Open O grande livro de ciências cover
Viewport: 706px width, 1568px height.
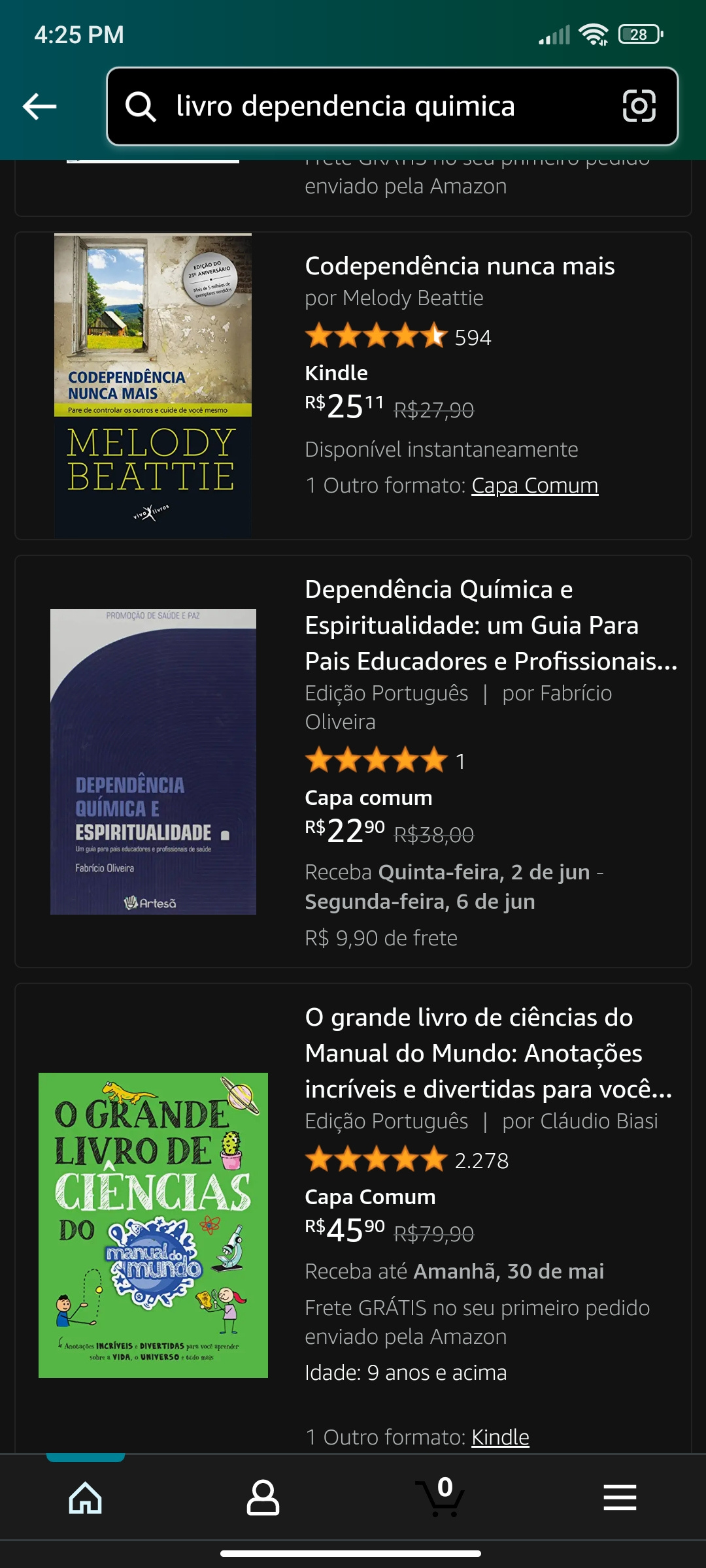point(153,1225)
